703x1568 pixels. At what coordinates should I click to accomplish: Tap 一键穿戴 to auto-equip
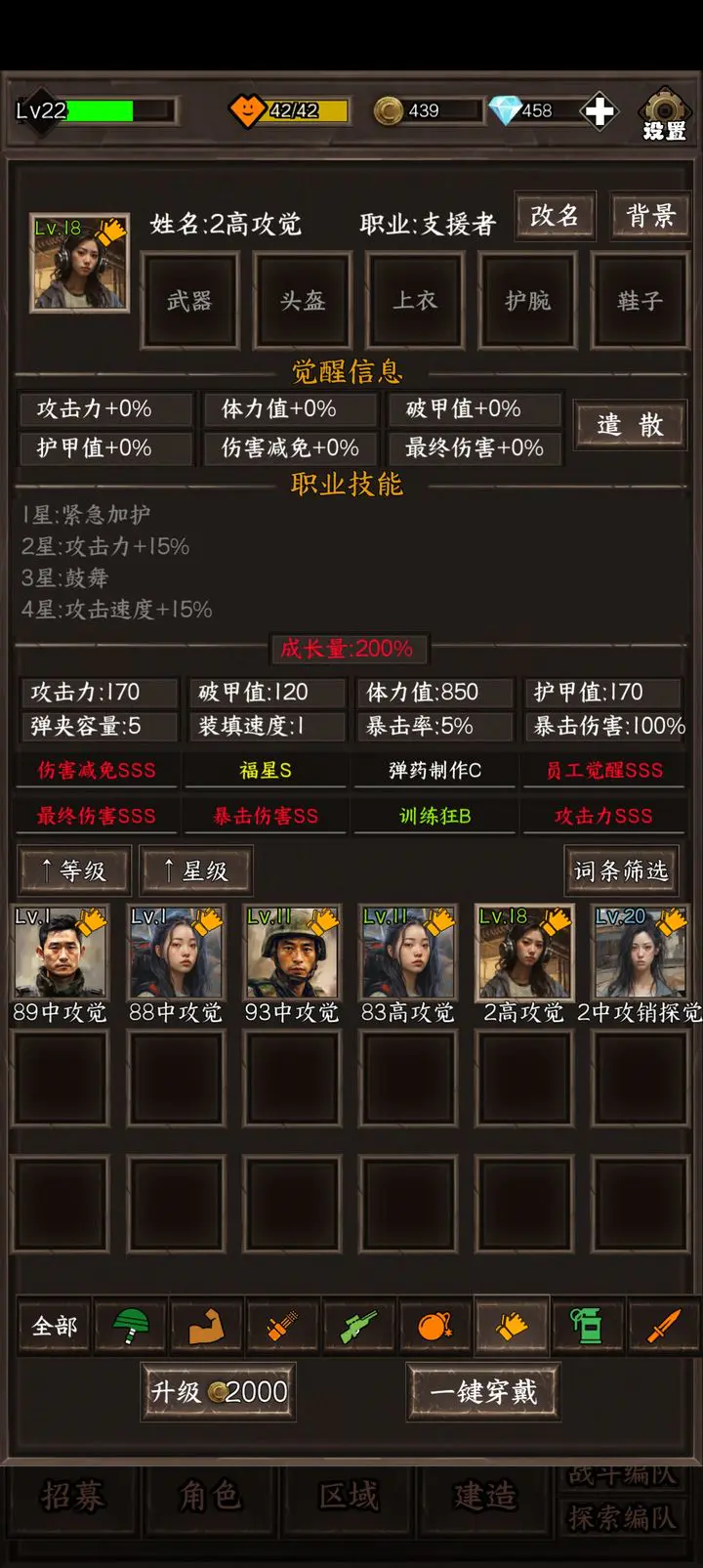tap(483, 1391)
